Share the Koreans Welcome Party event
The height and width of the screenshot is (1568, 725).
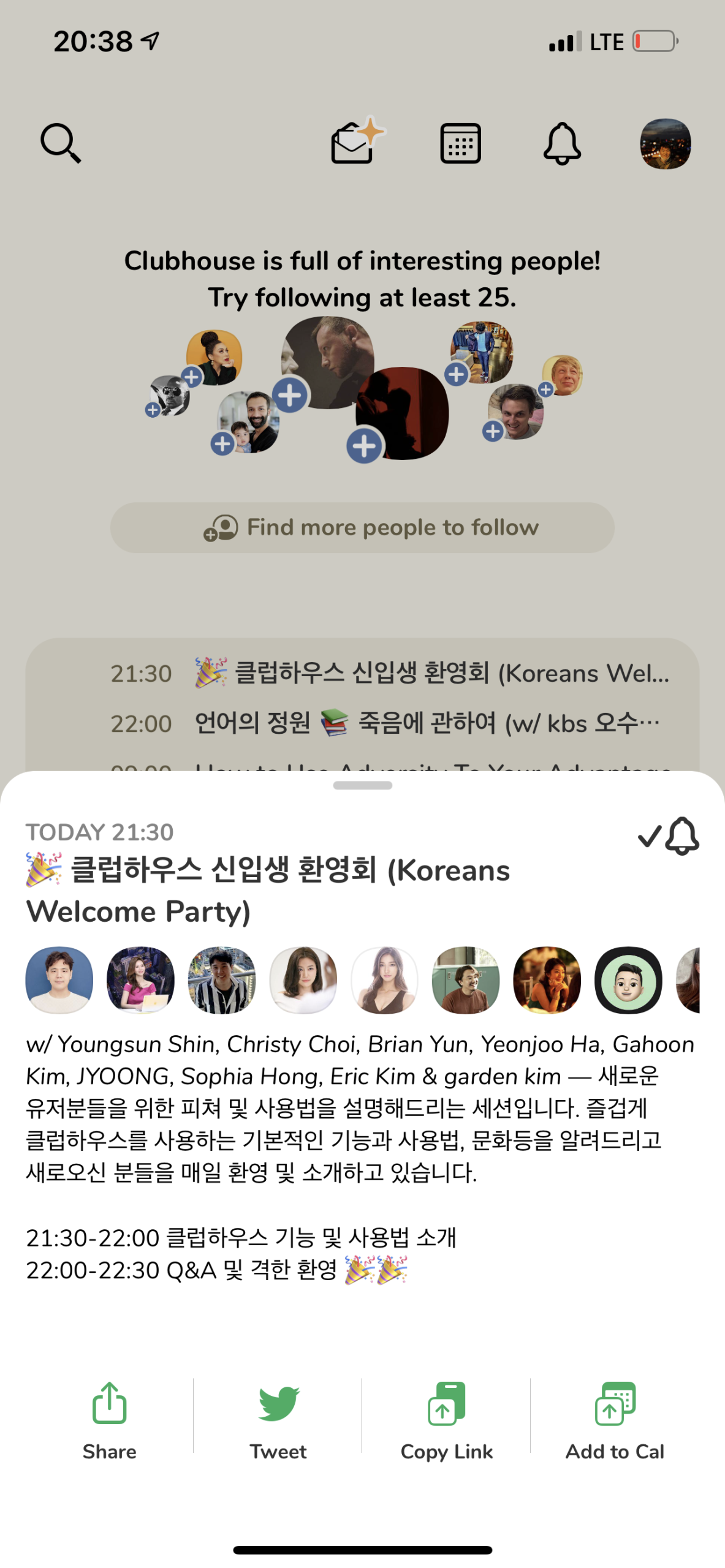click(x=109, y=1418)
